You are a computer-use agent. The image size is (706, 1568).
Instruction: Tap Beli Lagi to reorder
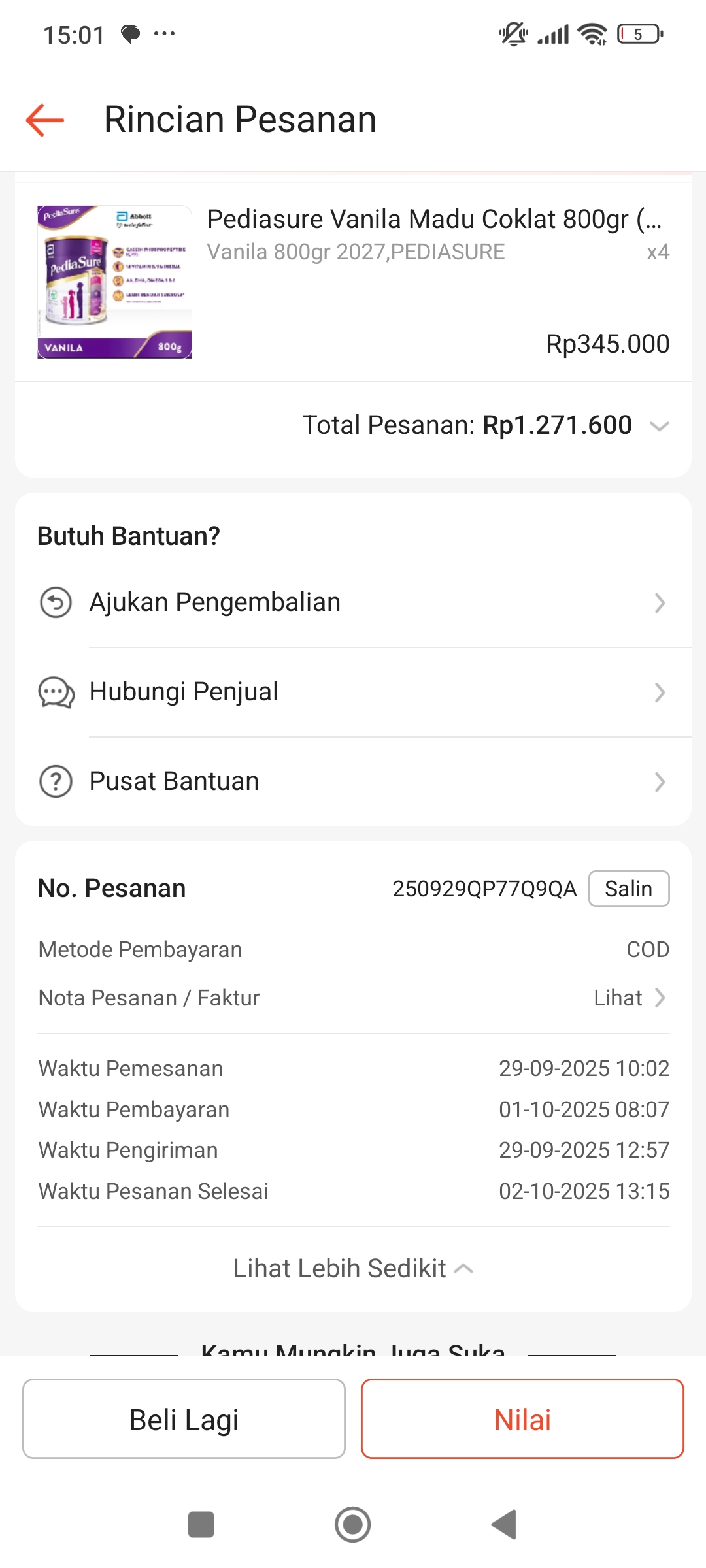[x=184, y=1419]
